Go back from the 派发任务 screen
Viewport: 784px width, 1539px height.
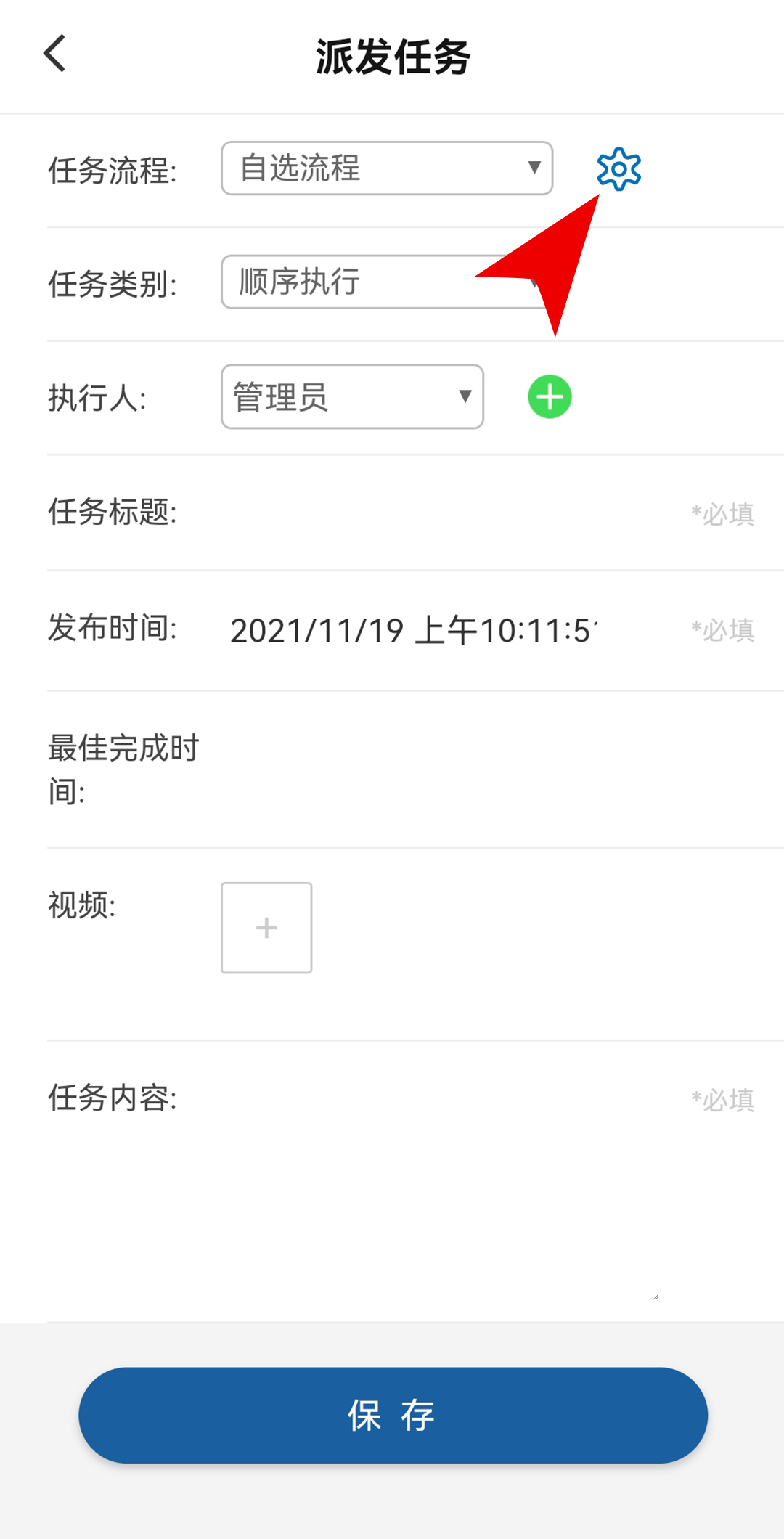coord(54,54)
